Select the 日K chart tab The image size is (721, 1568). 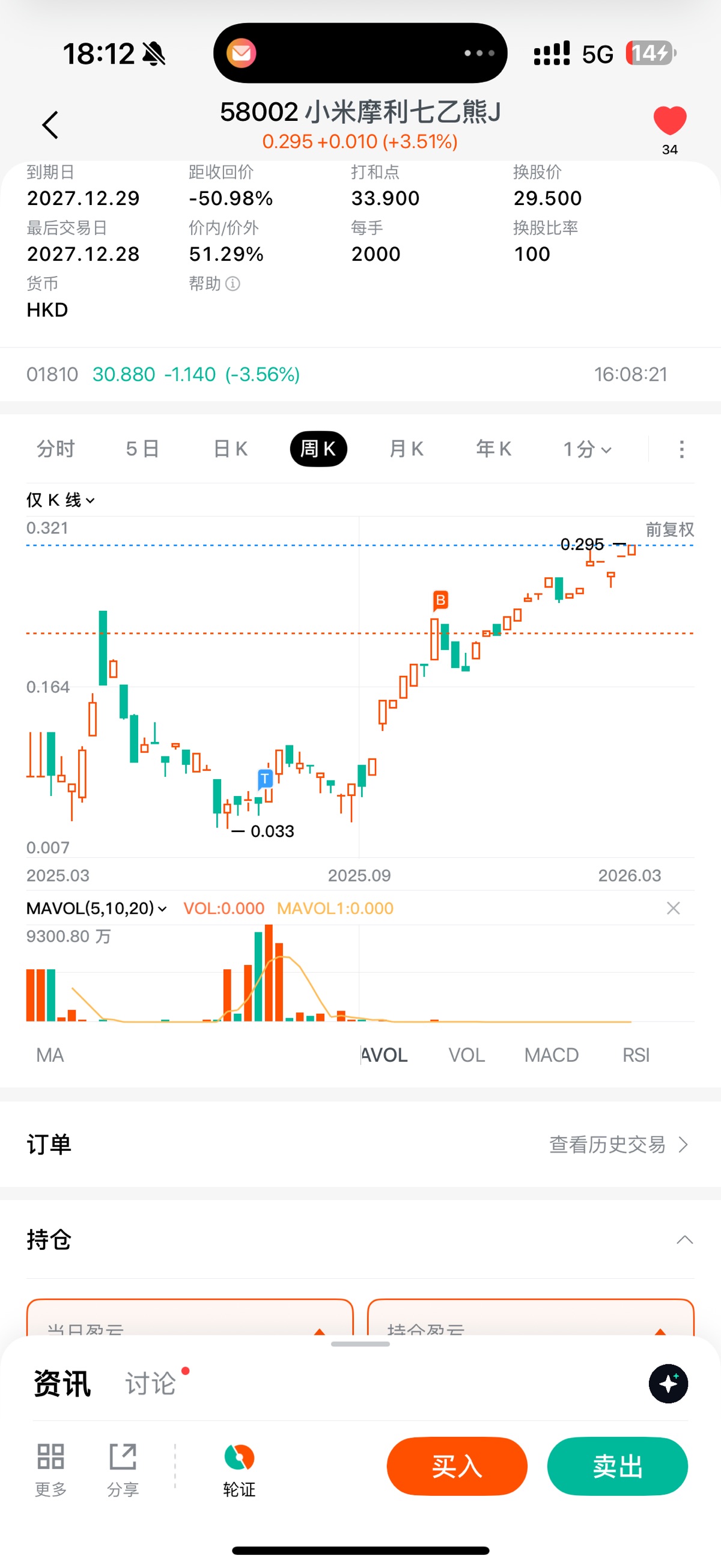pyautogui.click(x=230, y=449)
